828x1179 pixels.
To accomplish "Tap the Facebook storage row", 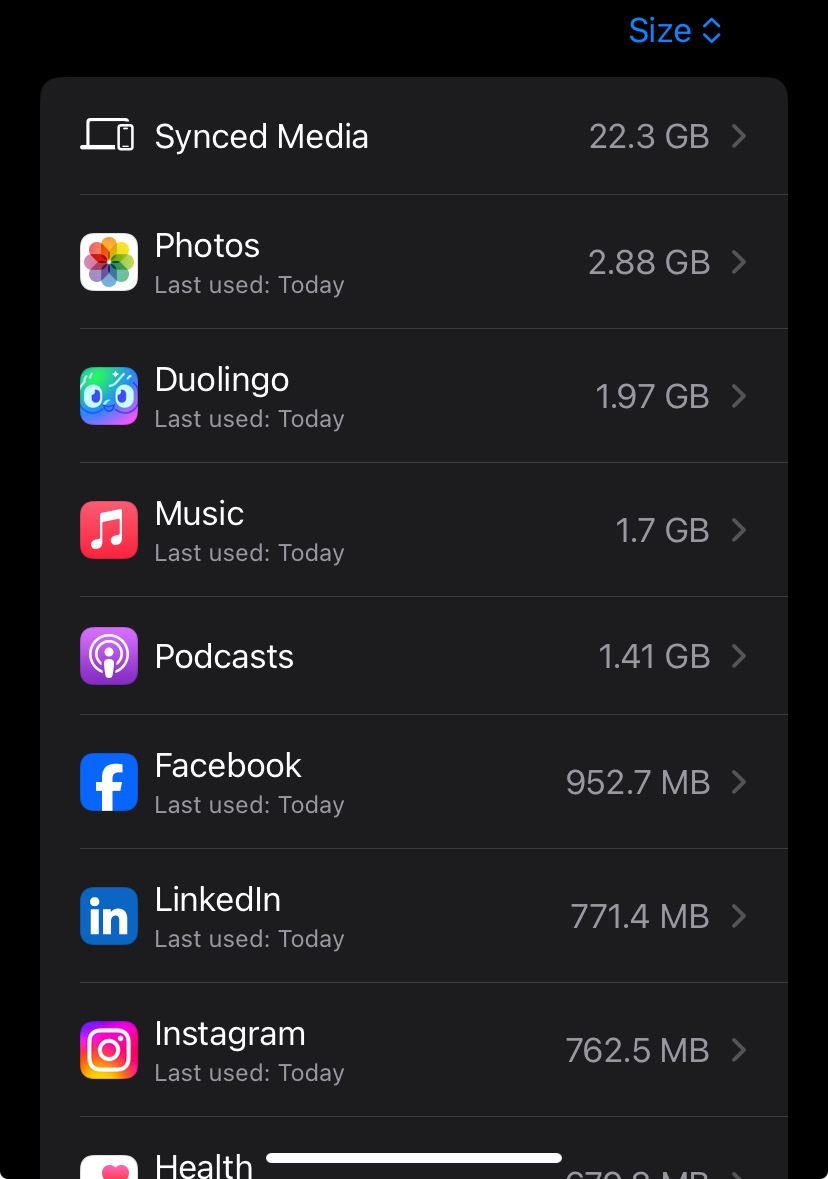I will coord(414,782).
